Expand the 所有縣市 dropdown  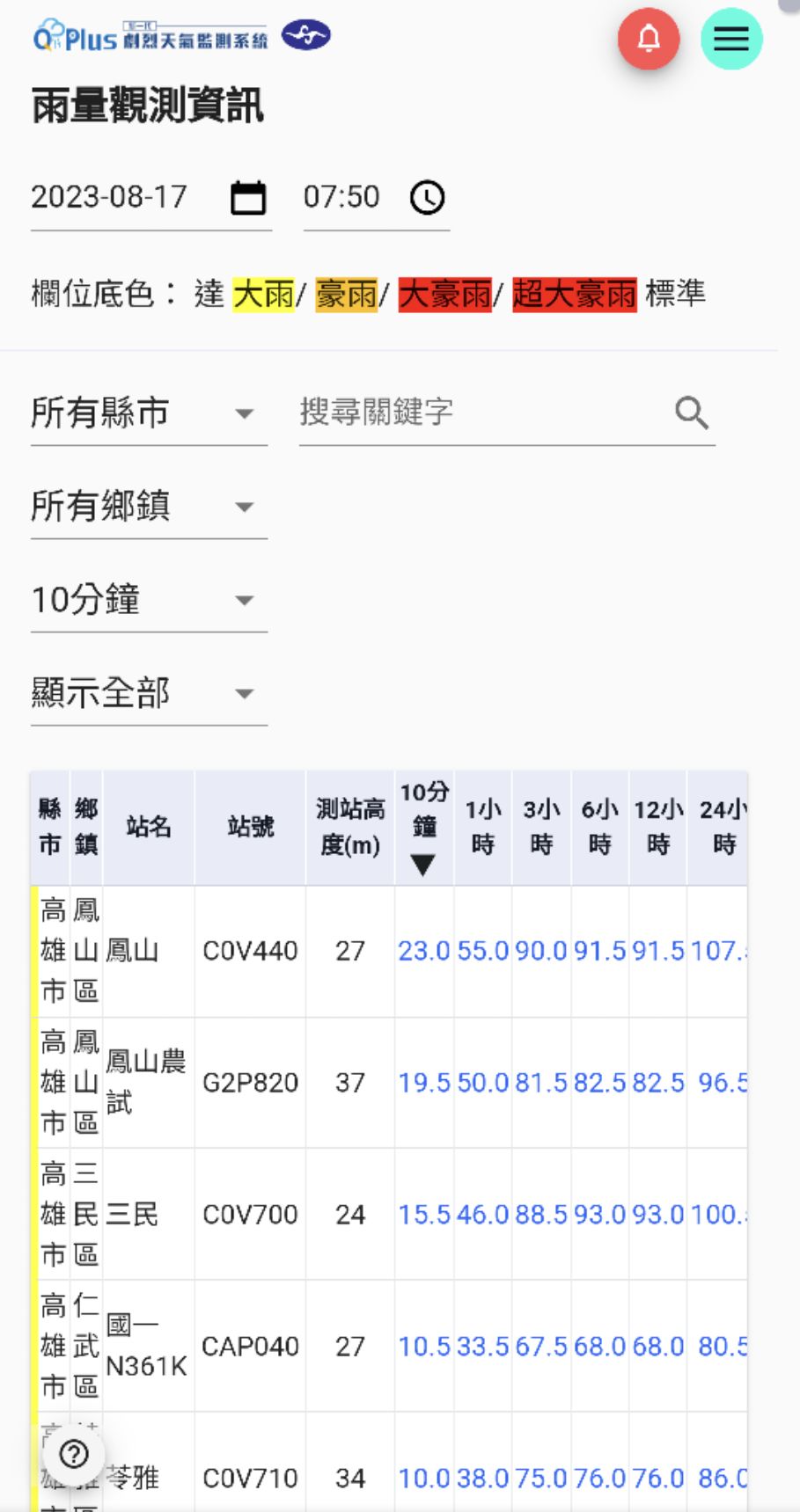pos(148,413)
